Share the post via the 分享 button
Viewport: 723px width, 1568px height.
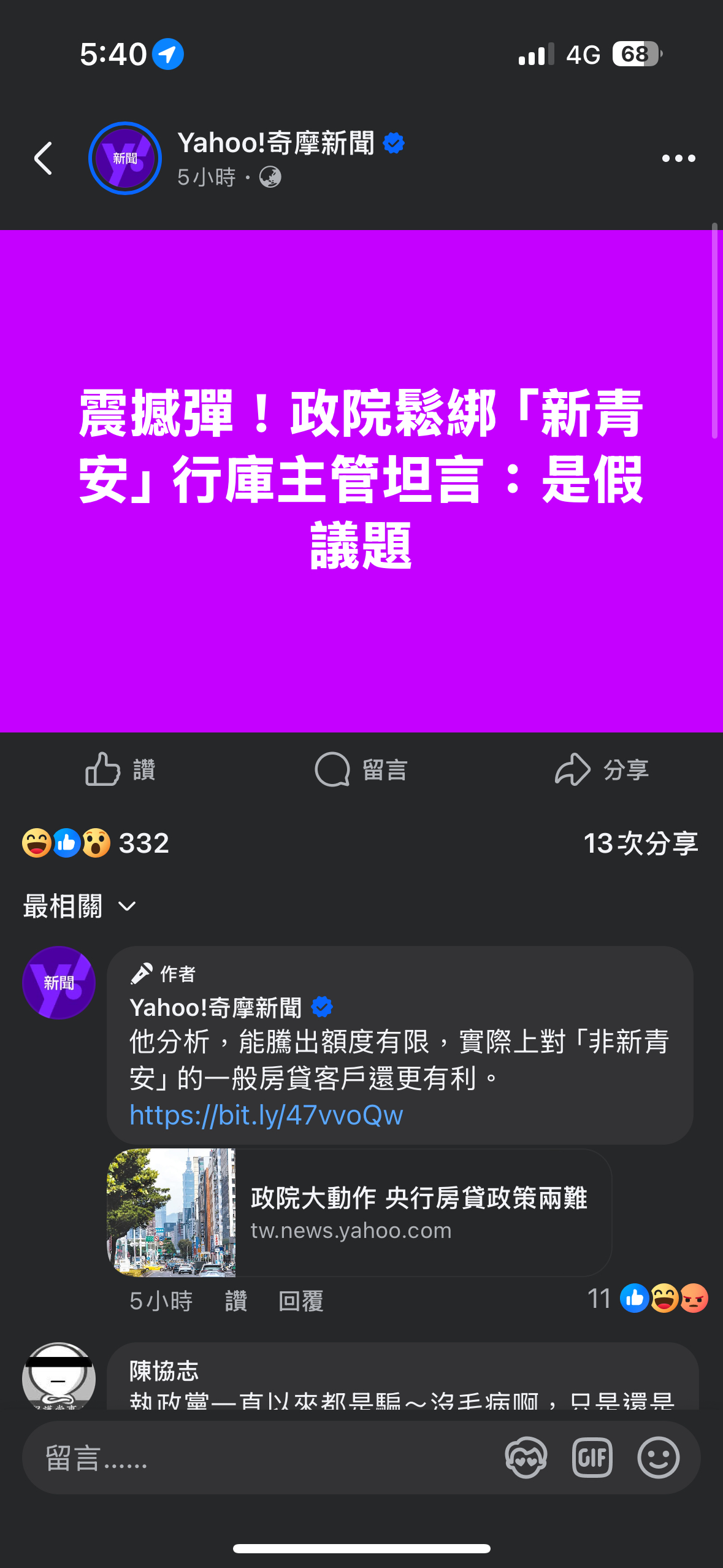pos(602,769)
